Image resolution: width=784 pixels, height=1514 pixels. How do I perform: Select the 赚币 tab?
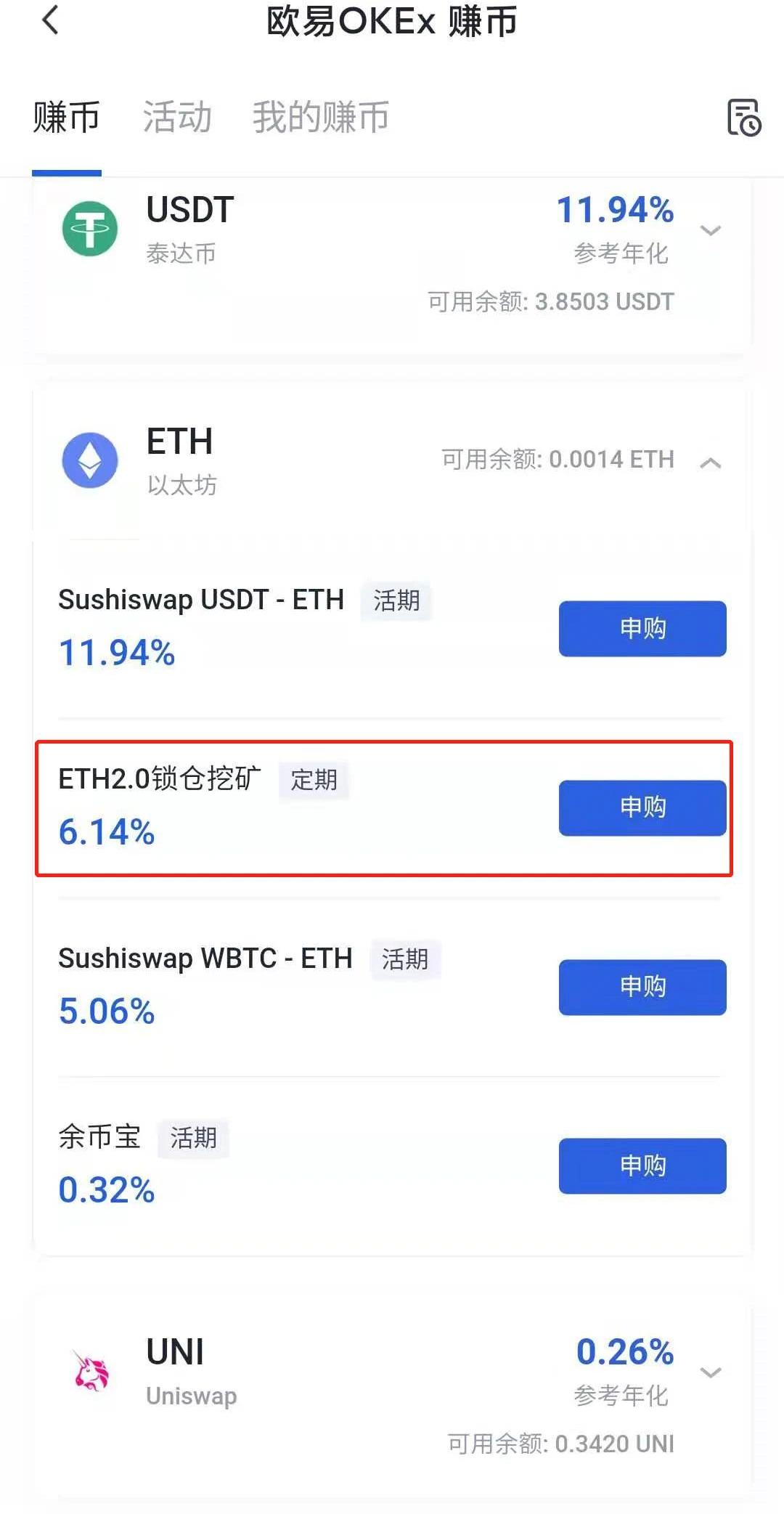click(x=66, y=118)
